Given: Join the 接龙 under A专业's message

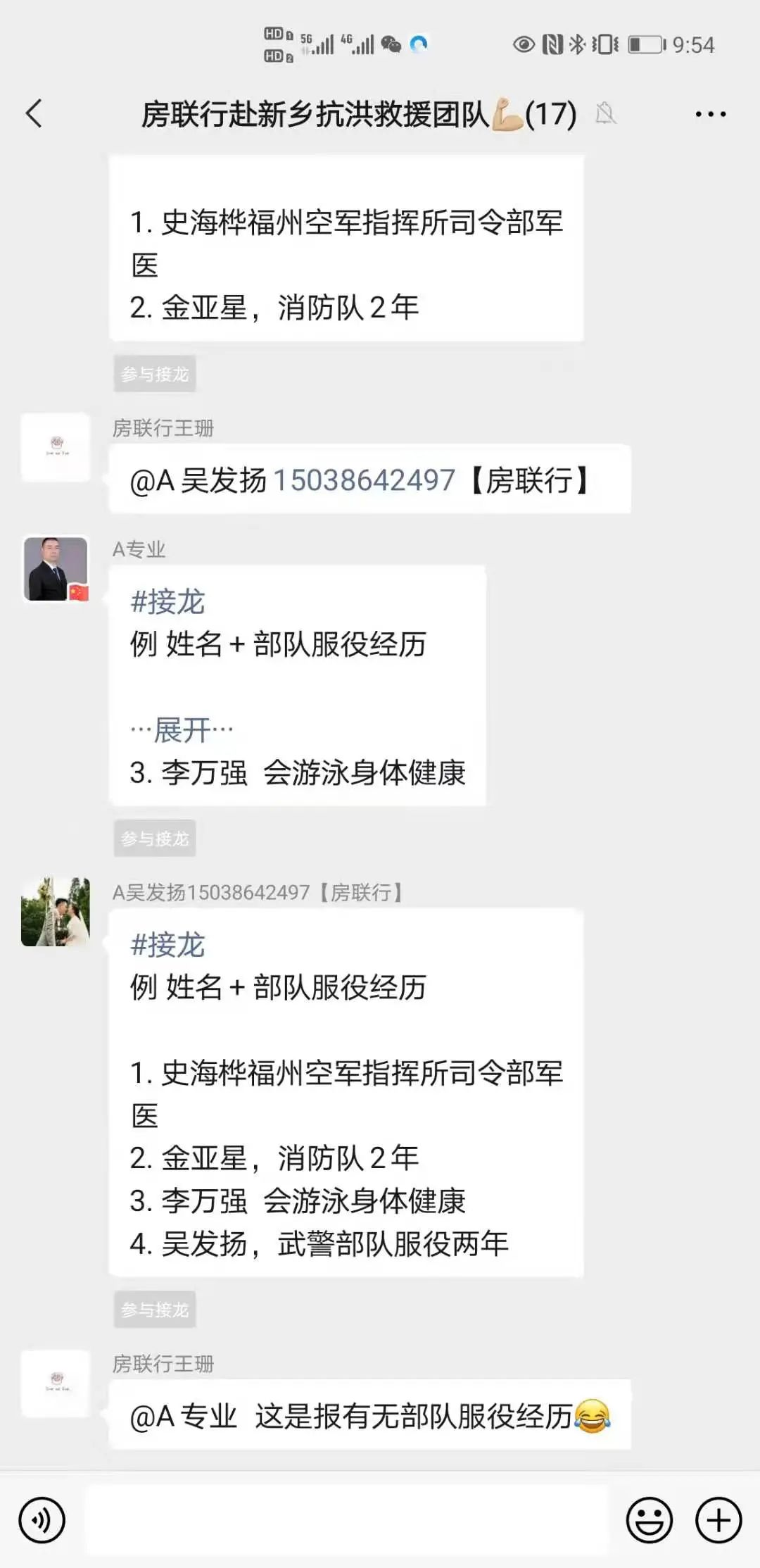Looking at the screenshot, I should coord(155,839).
